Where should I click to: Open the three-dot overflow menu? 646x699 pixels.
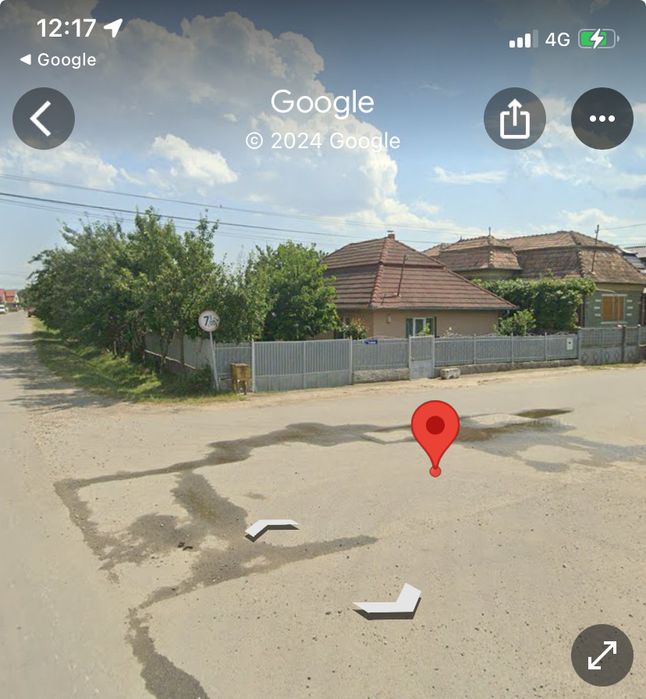point(601,119)
